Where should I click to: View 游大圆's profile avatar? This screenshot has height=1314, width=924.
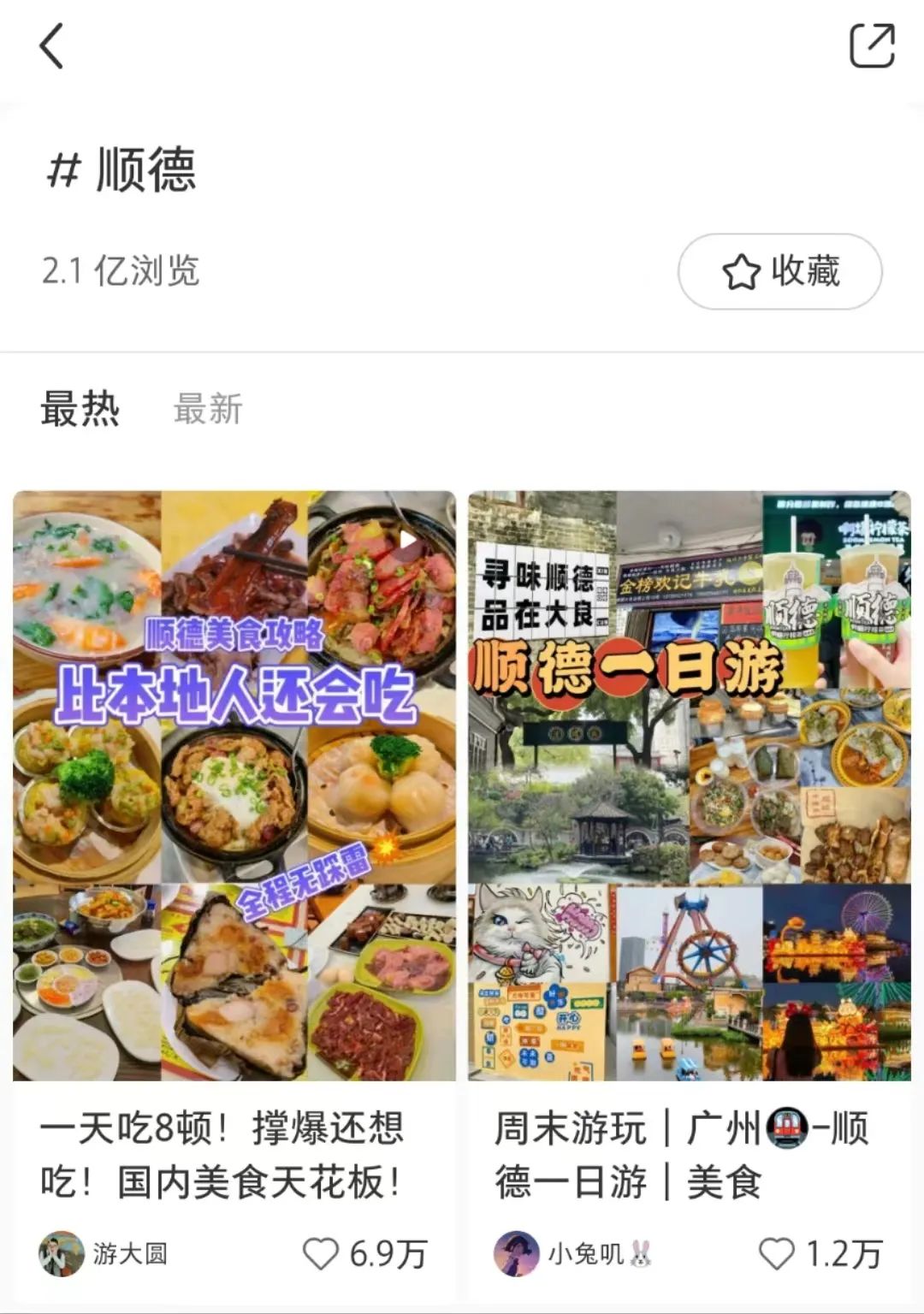(62, 1254)
